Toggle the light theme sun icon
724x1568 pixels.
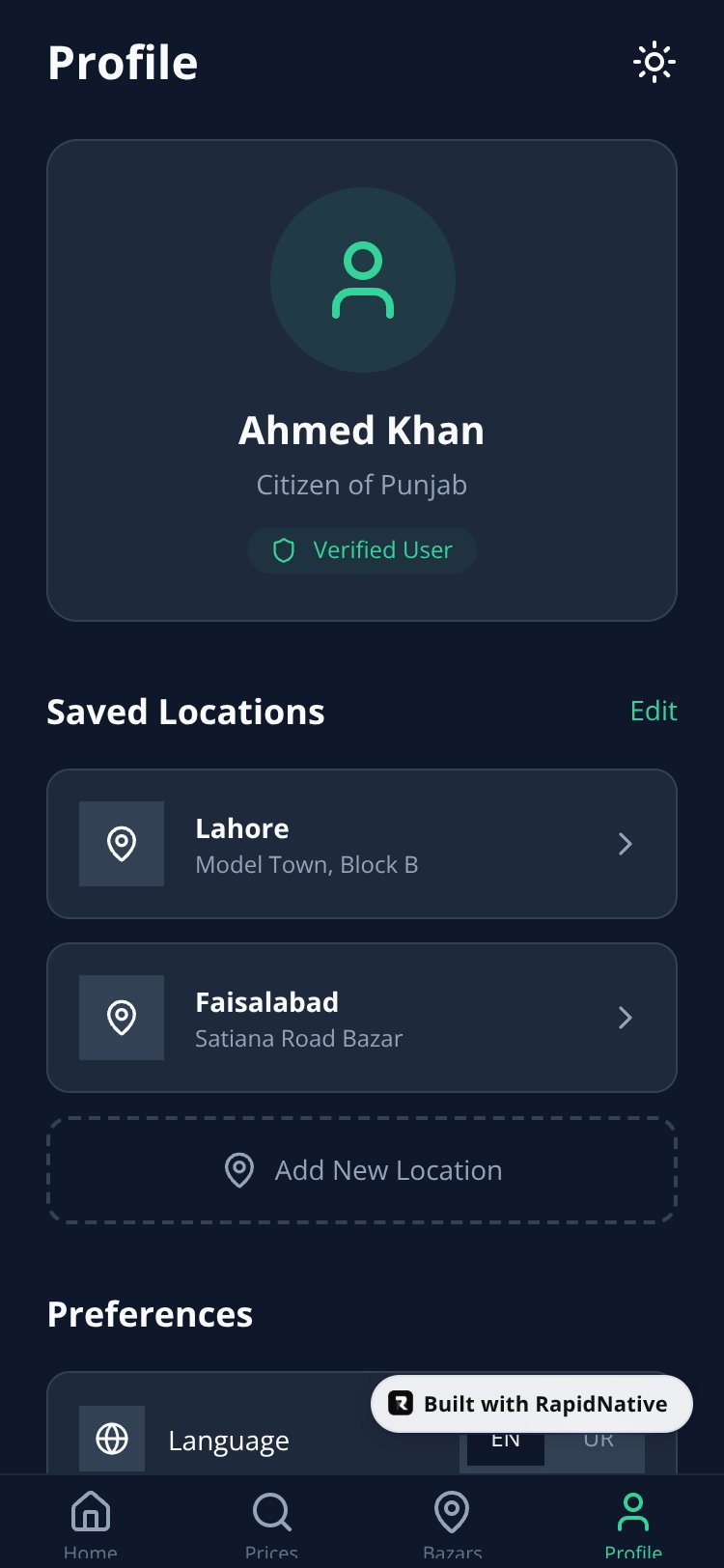pyautogui.click(x=654, y=63)
